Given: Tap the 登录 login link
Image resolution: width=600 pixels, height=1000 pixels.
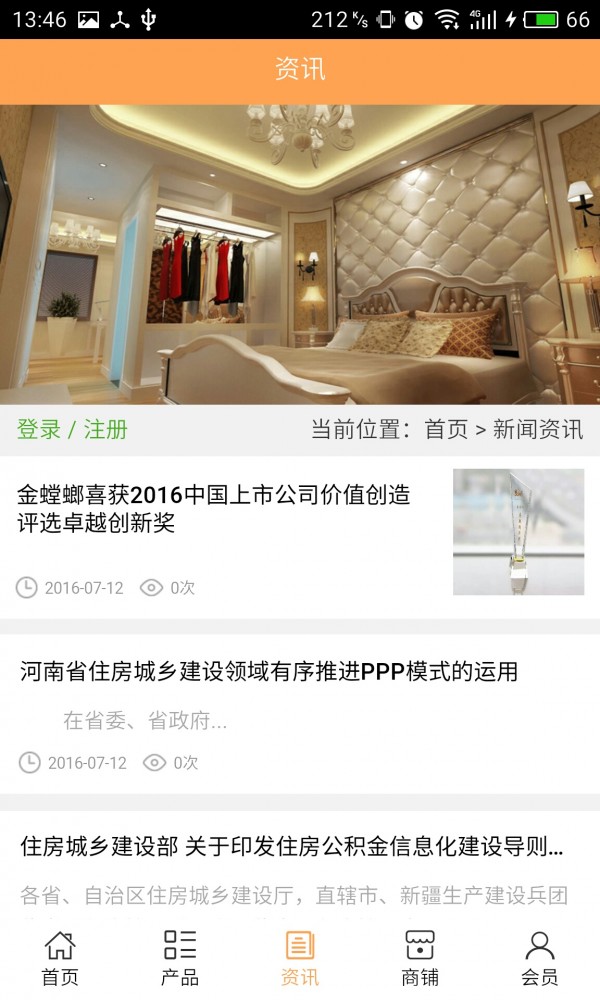Looking at the screenshot, I should point(39,430).
